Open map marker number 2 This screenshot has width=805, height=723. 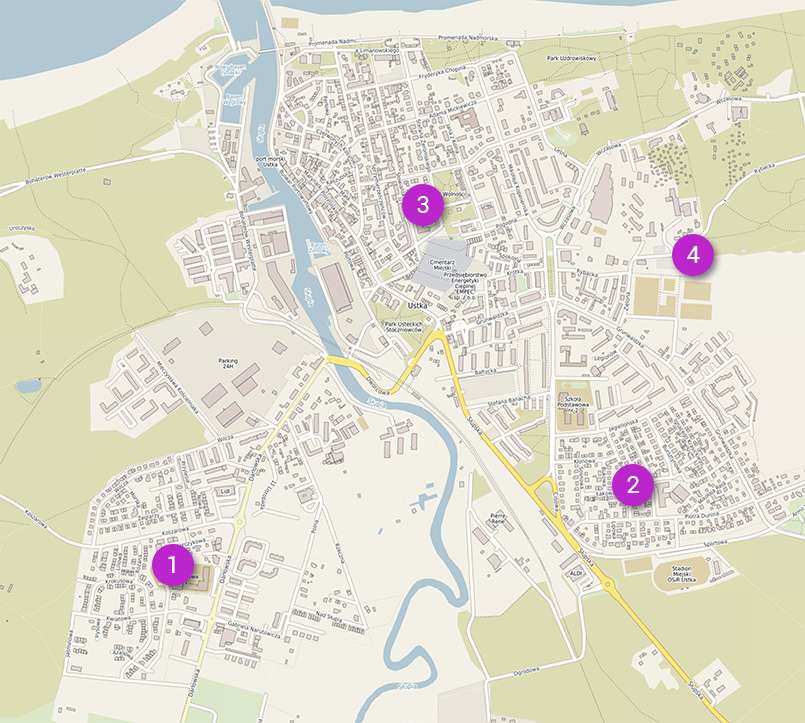pyautogui.click(x=632, y=485)
